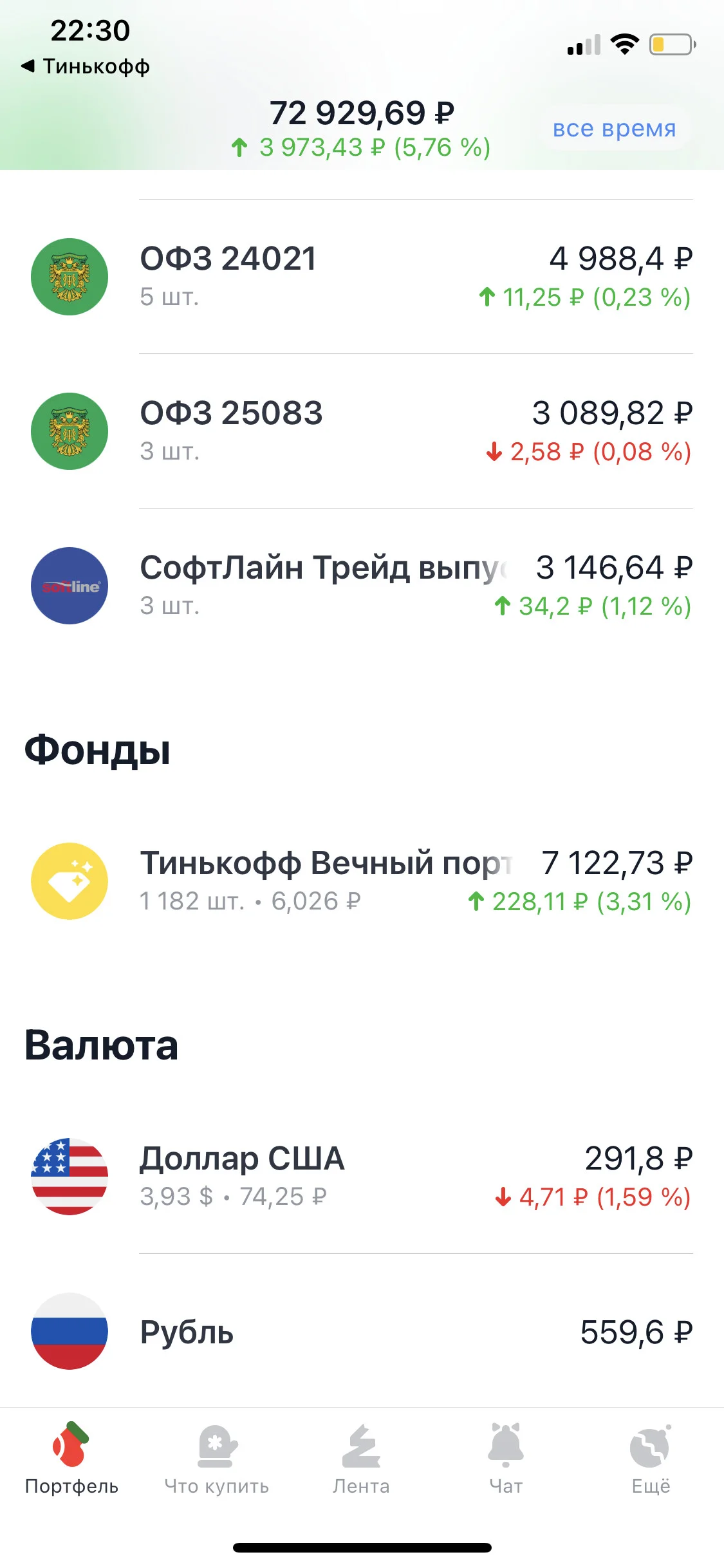Switch to the Ещё tab

click(x=651, y=1459)
